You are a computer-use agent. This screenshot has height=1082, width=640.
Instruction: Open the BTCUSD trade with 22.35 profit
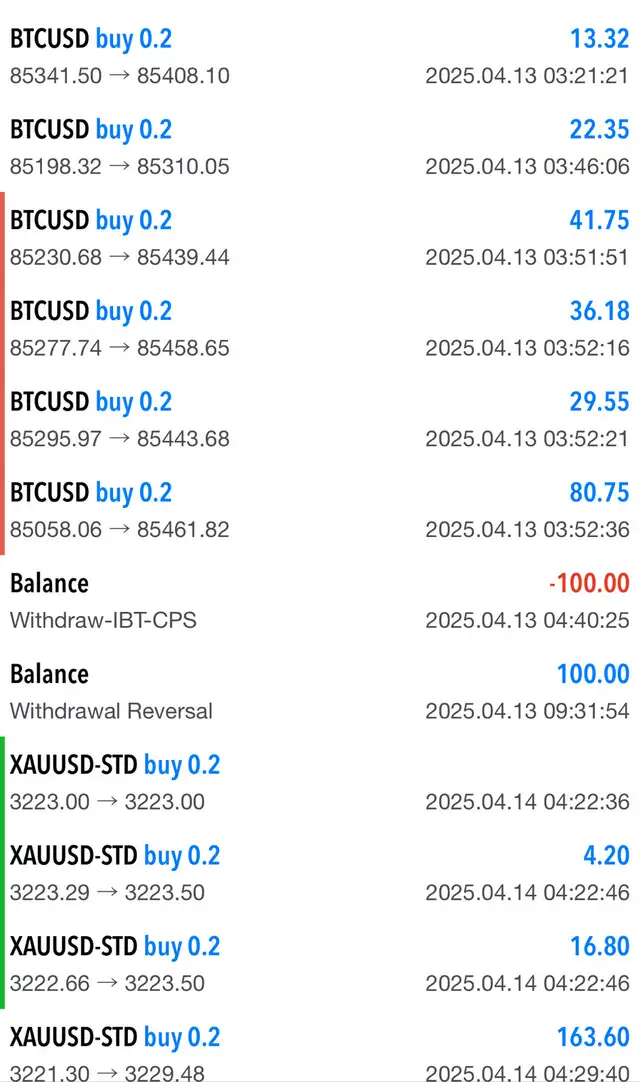[x=320, y=147]
